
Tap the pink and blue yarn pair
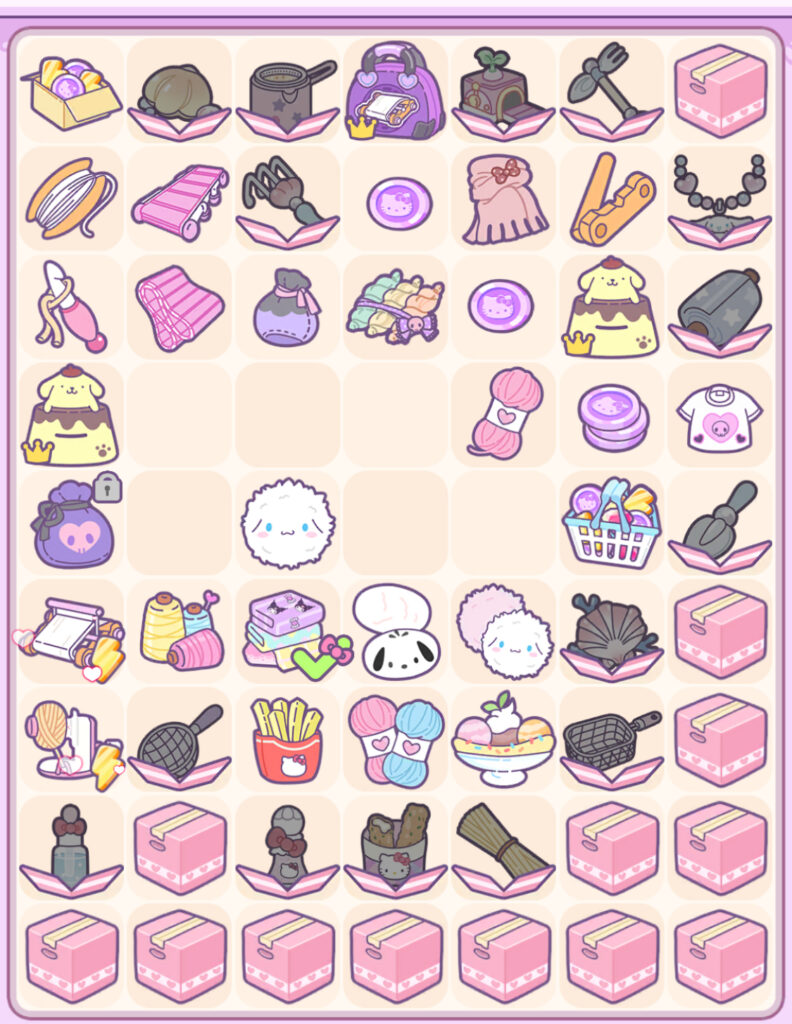396,740
